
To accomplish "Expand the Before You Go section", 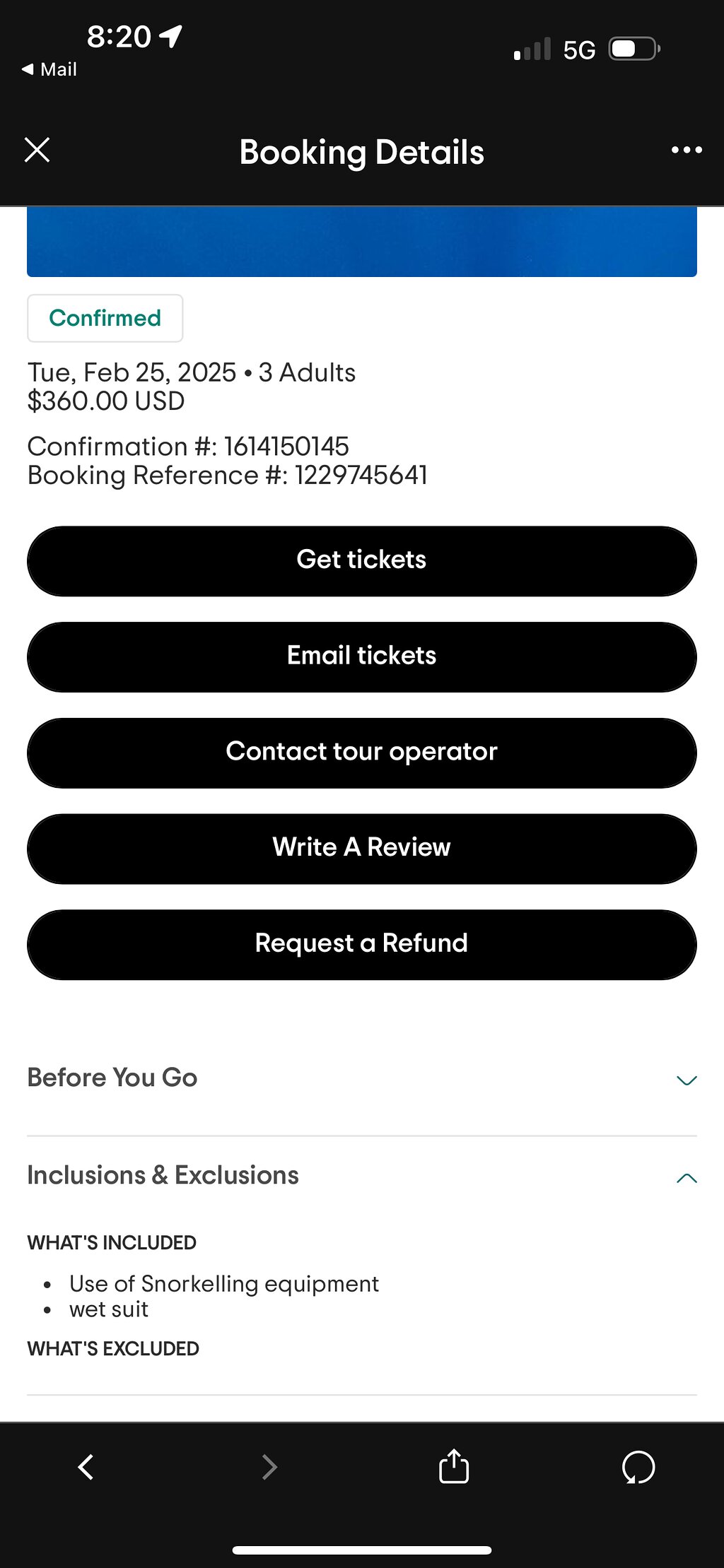I will [x=362, y=1078].
